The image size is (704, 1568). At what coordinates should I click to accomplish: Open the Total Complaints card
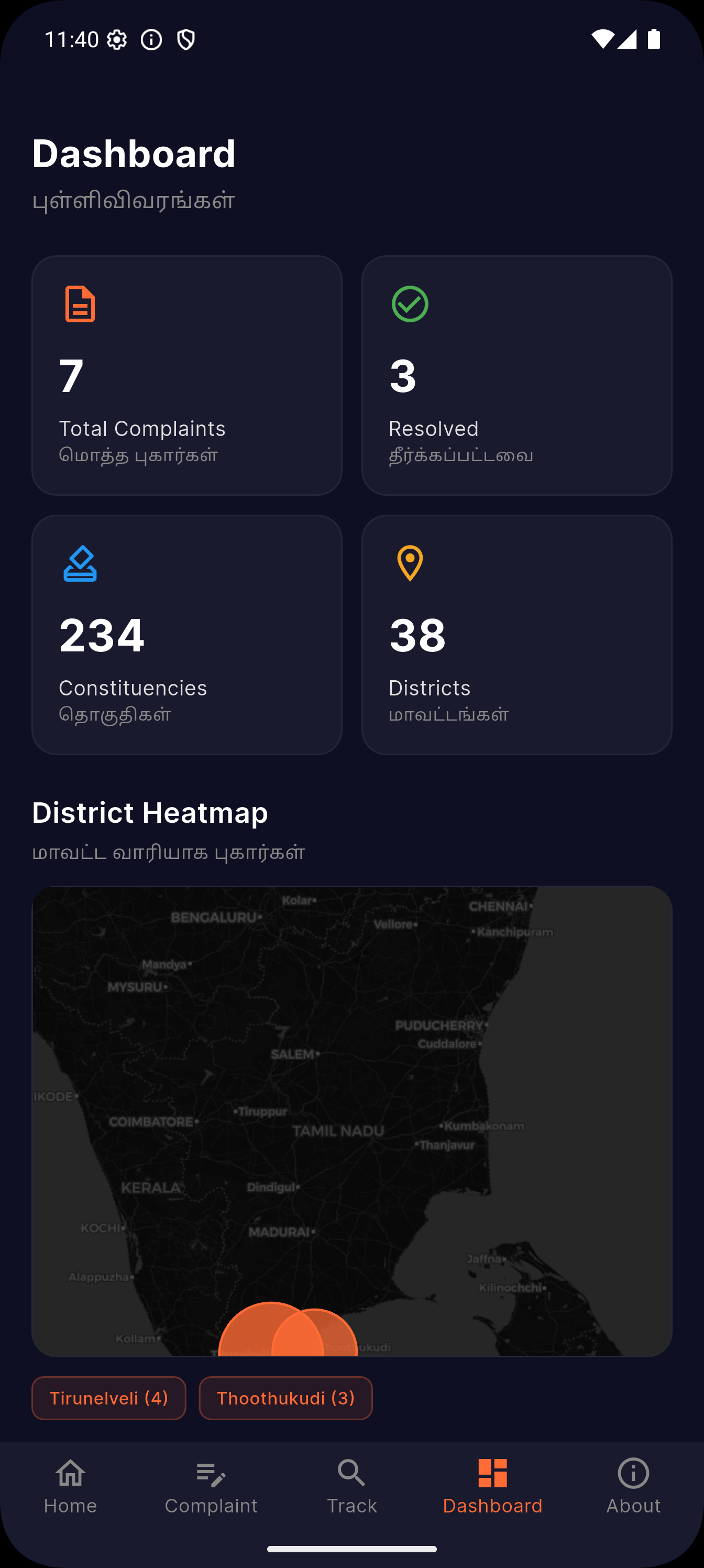click(x=187, y=375)
